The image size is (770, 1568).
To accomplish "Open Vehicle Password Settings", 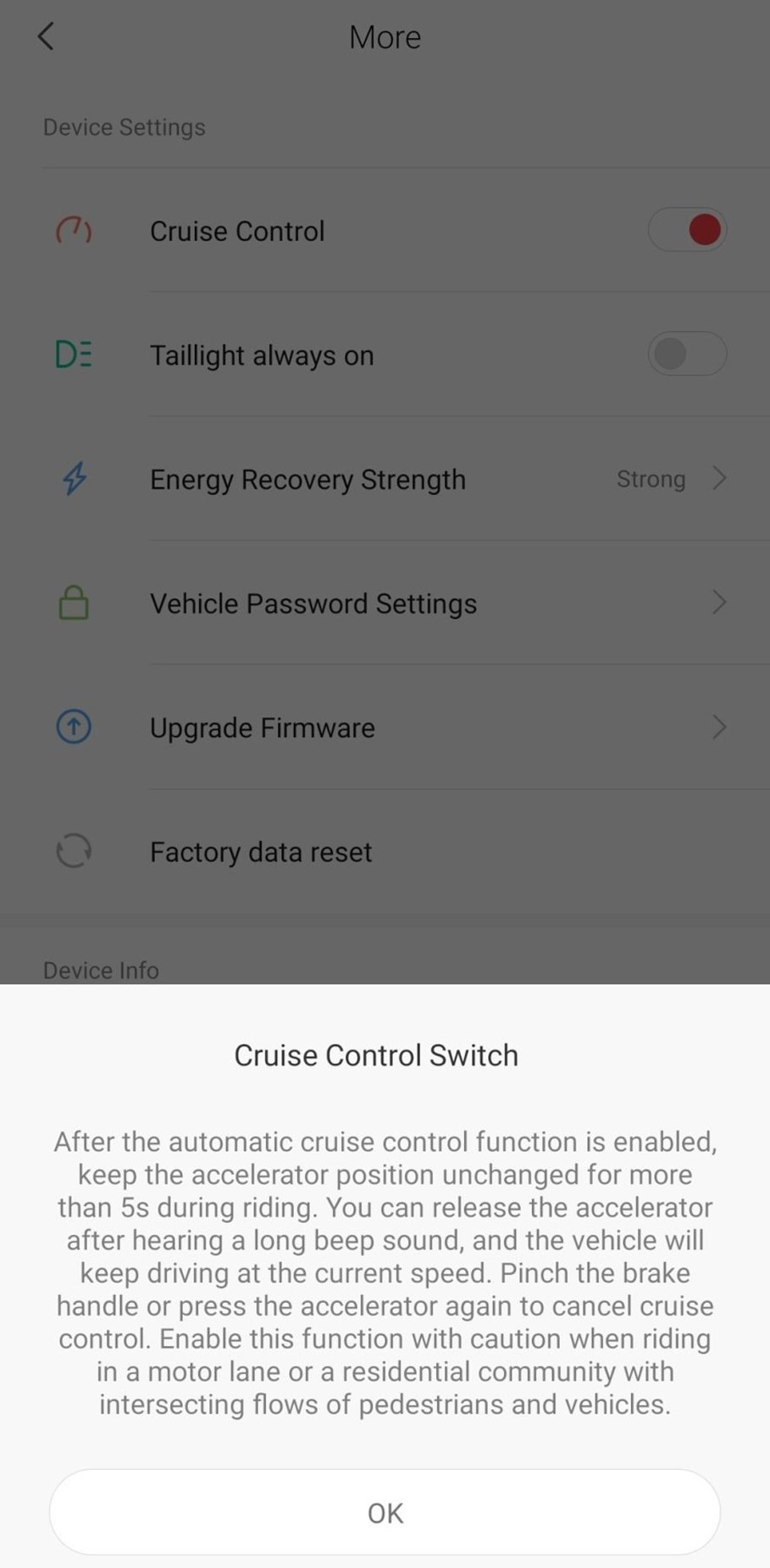I will 385,603.
